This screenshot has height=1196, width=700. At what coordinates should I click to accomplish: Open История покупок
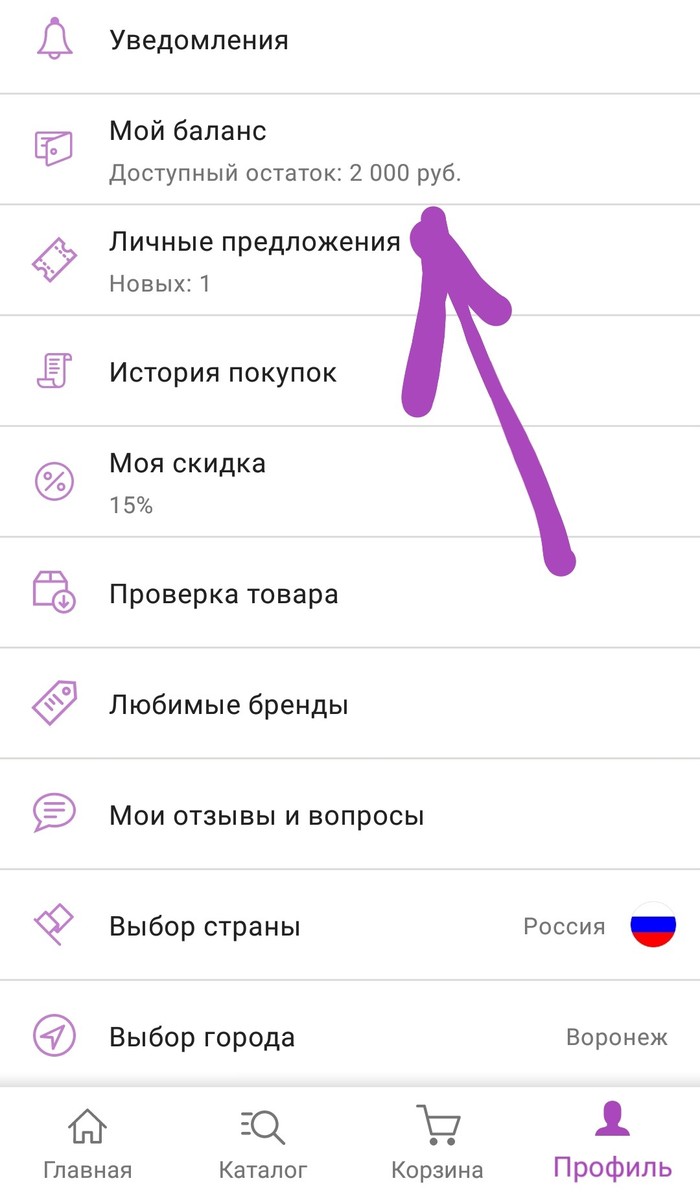222,373
